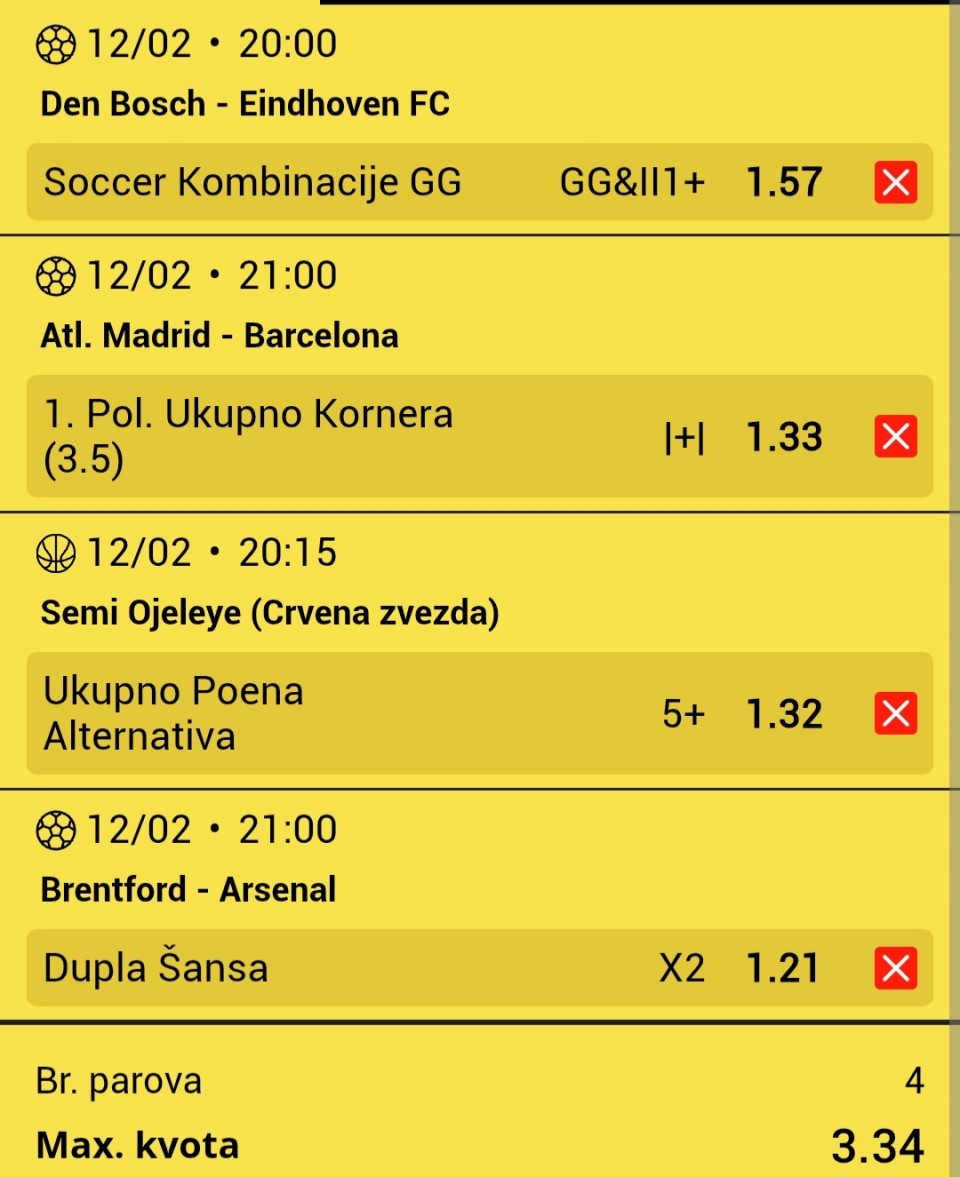Delete the Atl. Madrid - Barcelona corners bet
This screenshot has width=960, height=1177.
(x=895, y=437)
